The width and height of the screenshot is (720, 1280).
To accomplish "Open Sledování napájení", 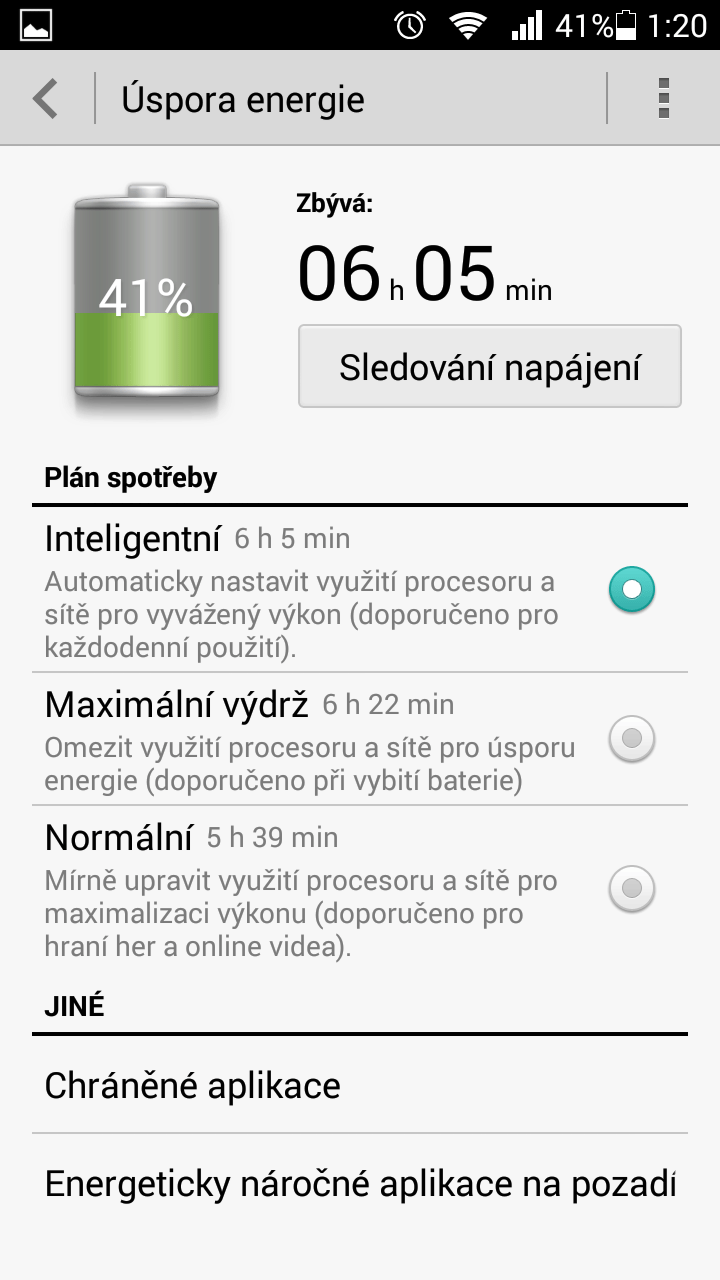I will pyautogui.click(x=490, y=366).
